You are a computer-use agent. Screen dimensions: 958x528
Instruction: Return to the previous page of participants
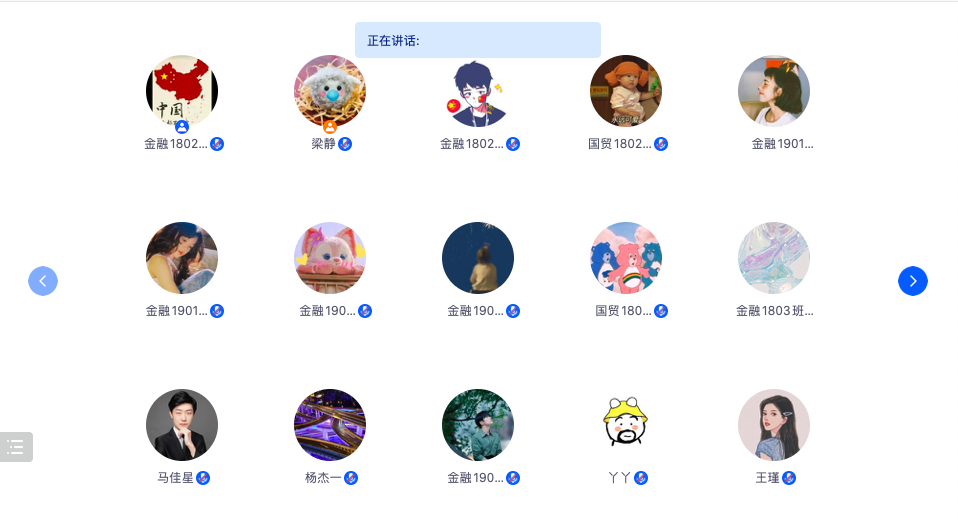(x=43, y=281)
